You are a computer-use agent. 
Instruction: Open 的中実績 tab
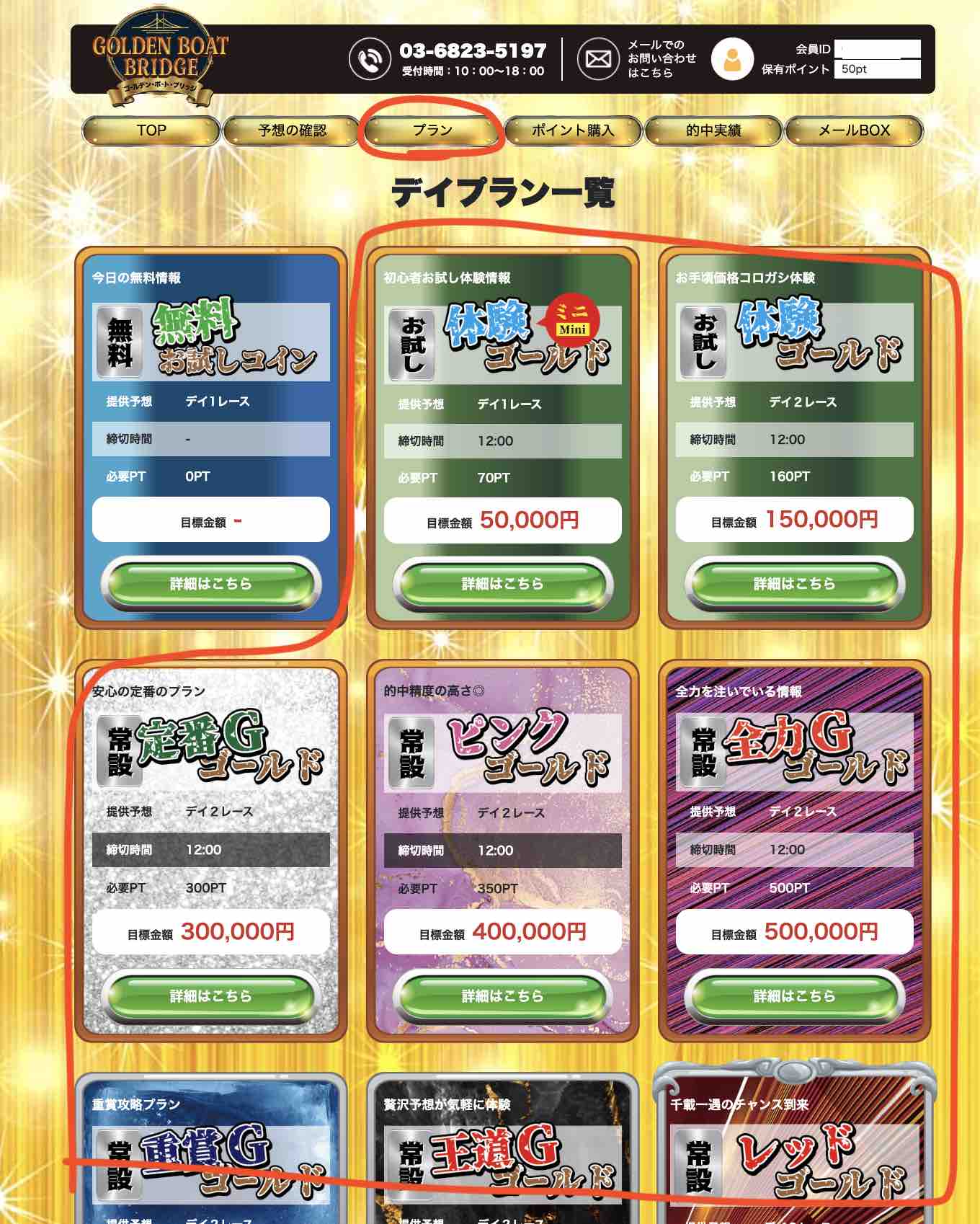713,130
